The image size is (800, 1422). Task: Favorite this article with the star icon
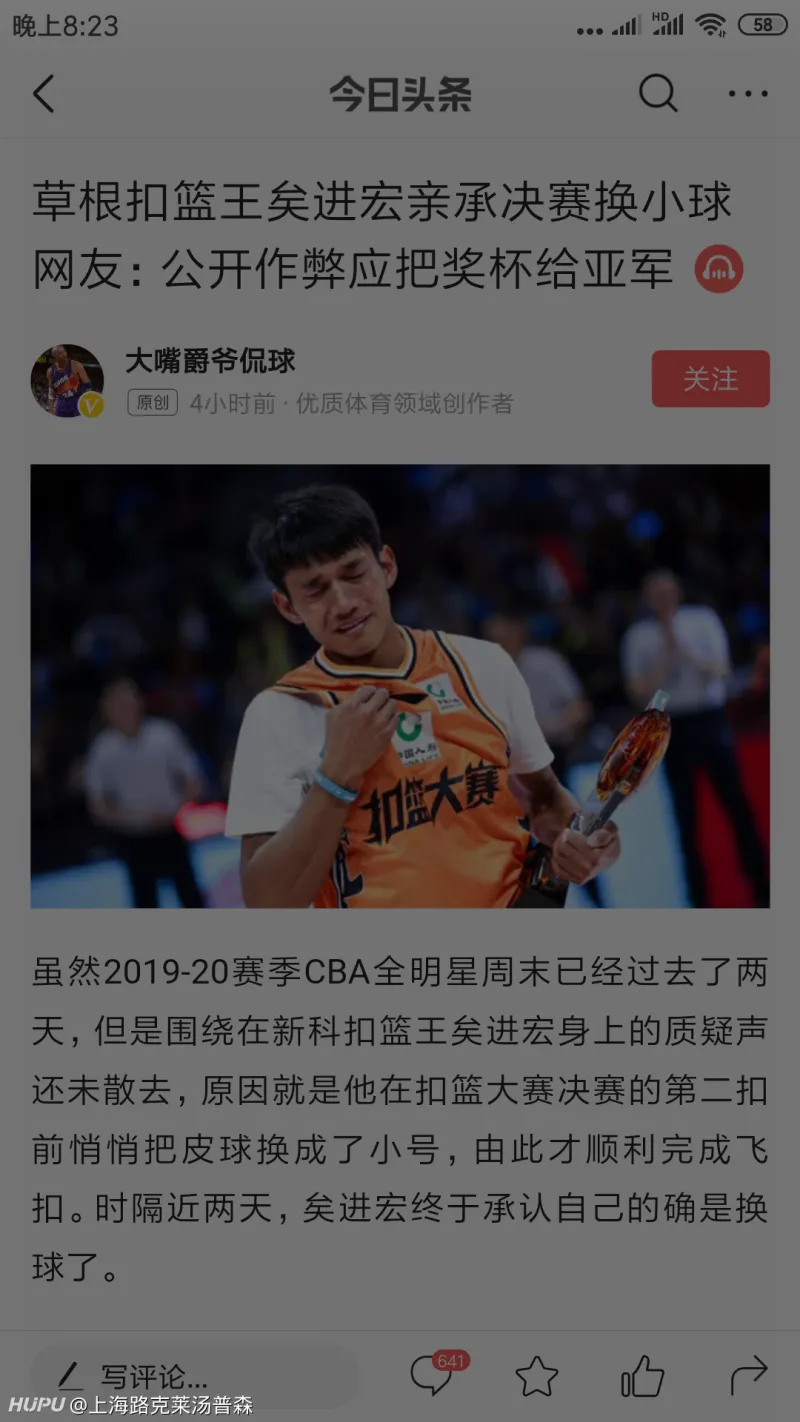pyautogui.click(x=537, y=1377)
